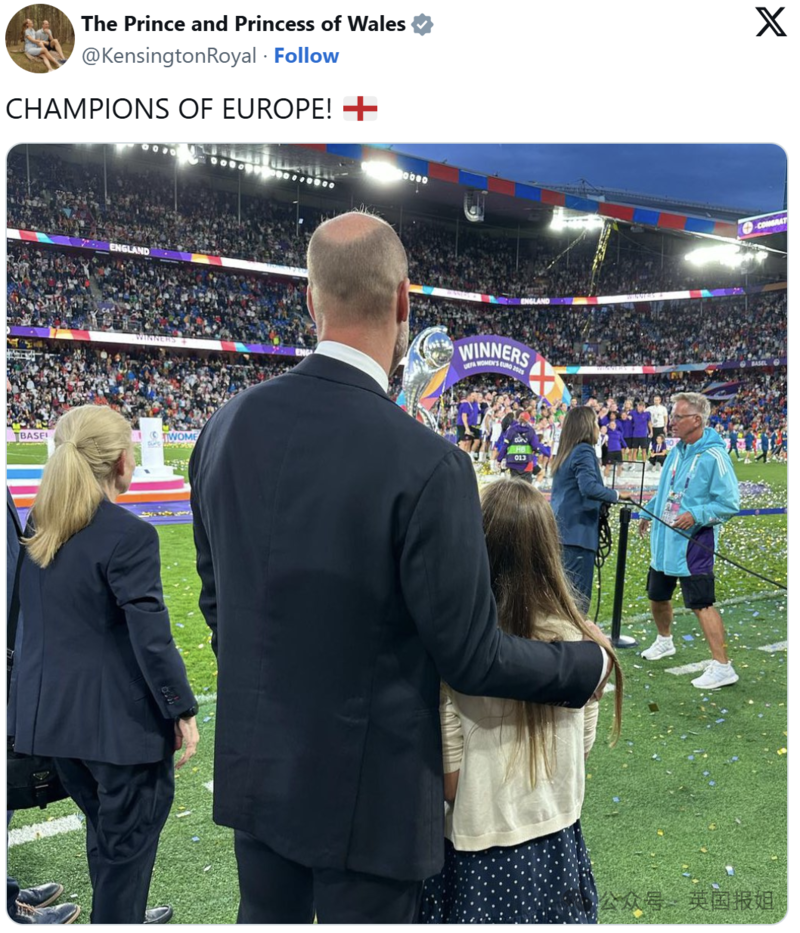Tap the @KensingtonRoyal handle
Screen dimensions: 800x933
[x=168, y=56]
